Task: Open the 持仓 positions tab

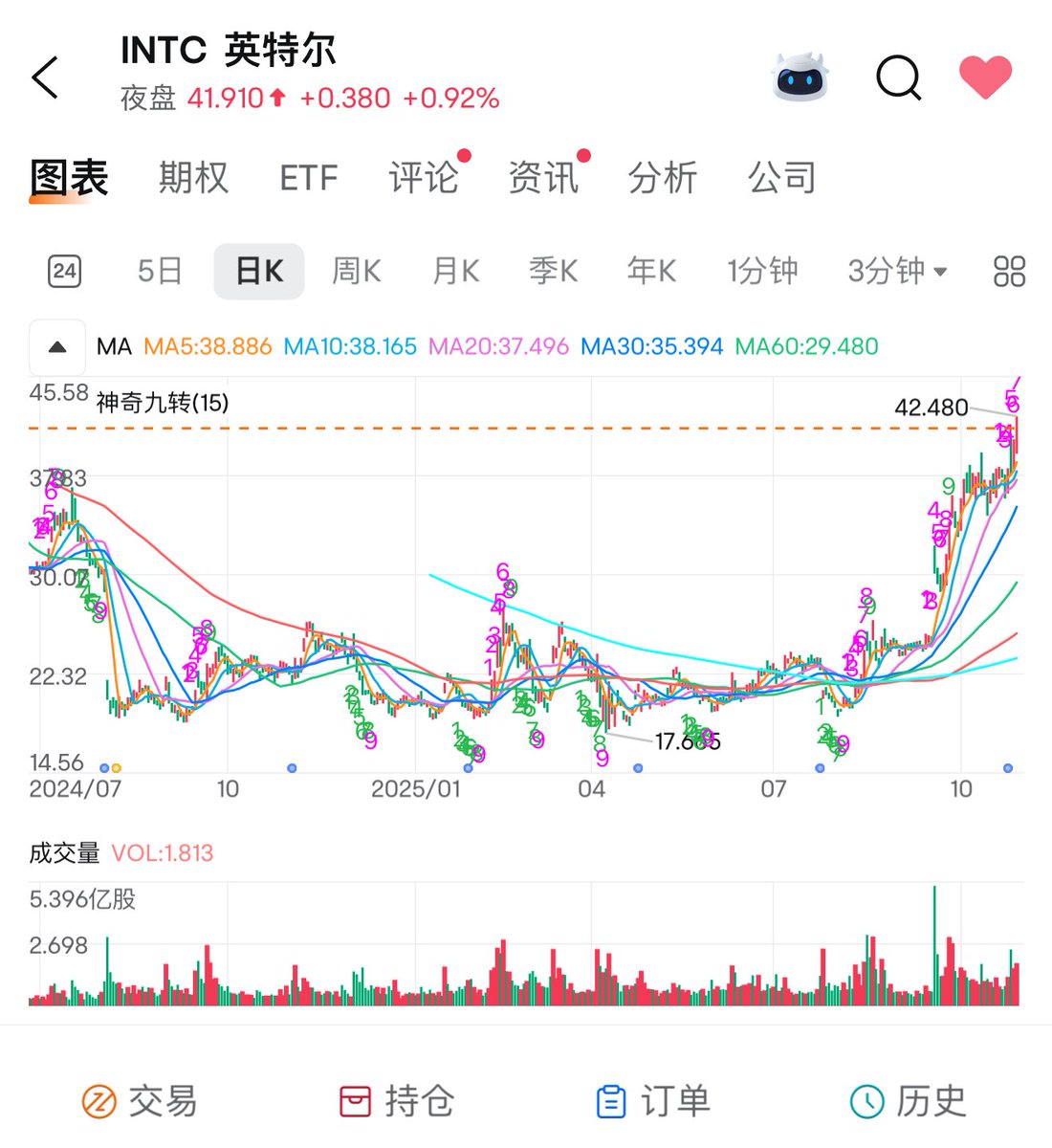Action: coord(397,1102)
